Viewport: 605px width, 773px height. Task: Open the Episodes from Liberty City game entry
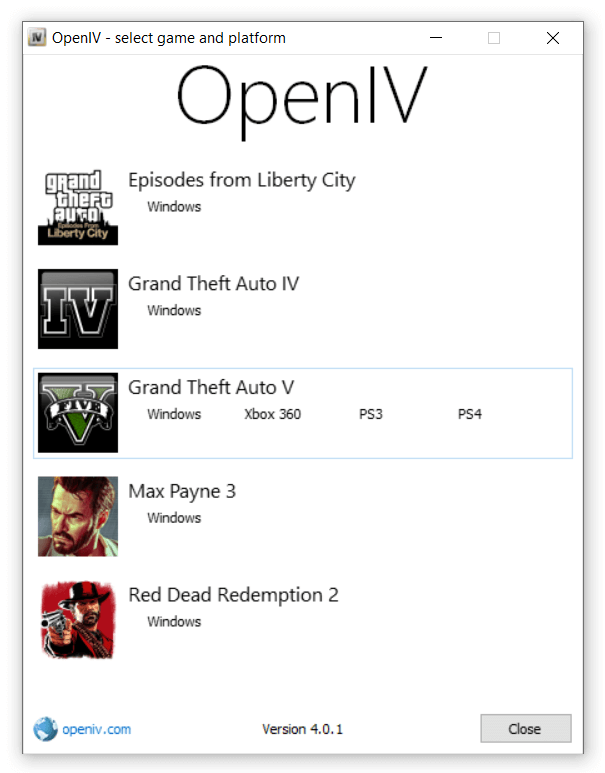click(241, 181)
